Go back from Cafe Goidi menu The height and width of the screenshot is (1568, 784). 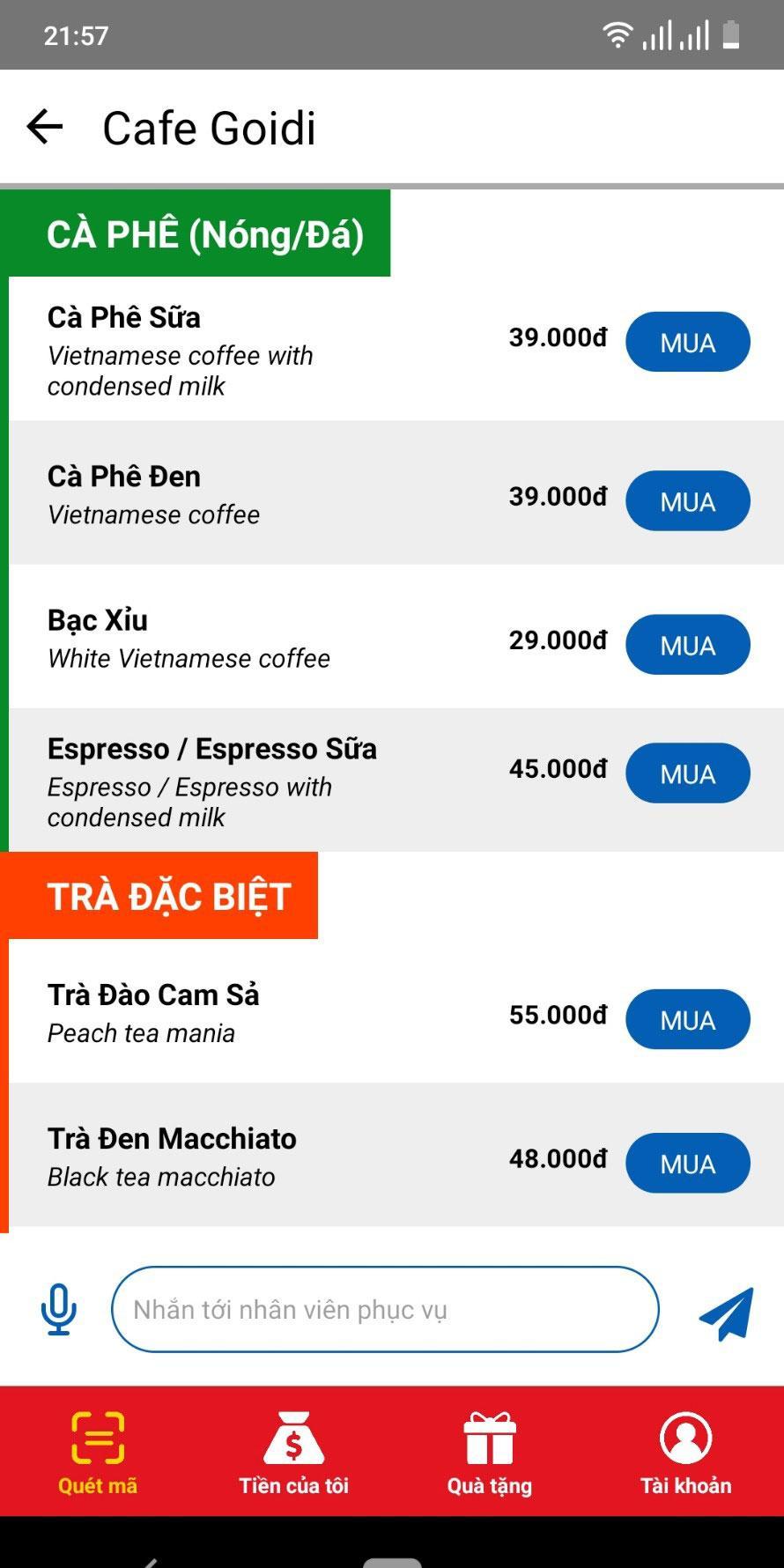[x=45, y=128]
